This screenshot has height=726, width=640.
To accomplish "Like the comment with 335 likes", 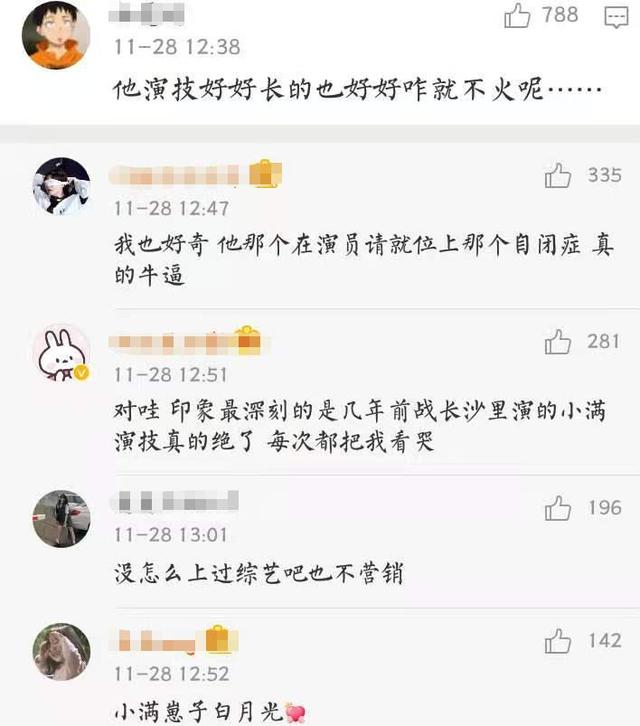I will coord(557,176).
